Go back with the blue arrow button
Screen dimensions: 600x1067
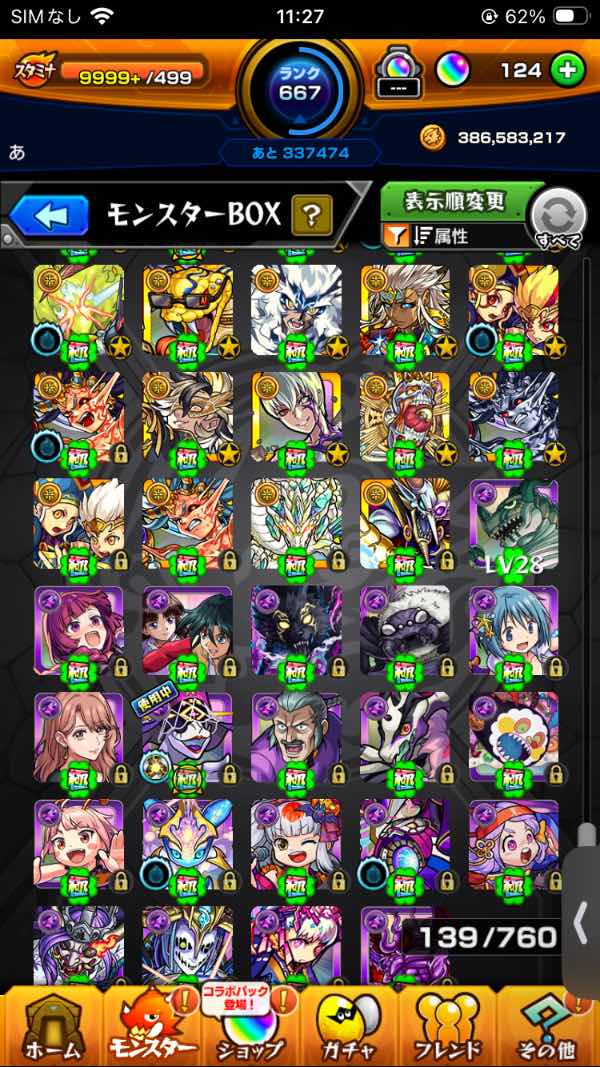[x=50, y=215]
